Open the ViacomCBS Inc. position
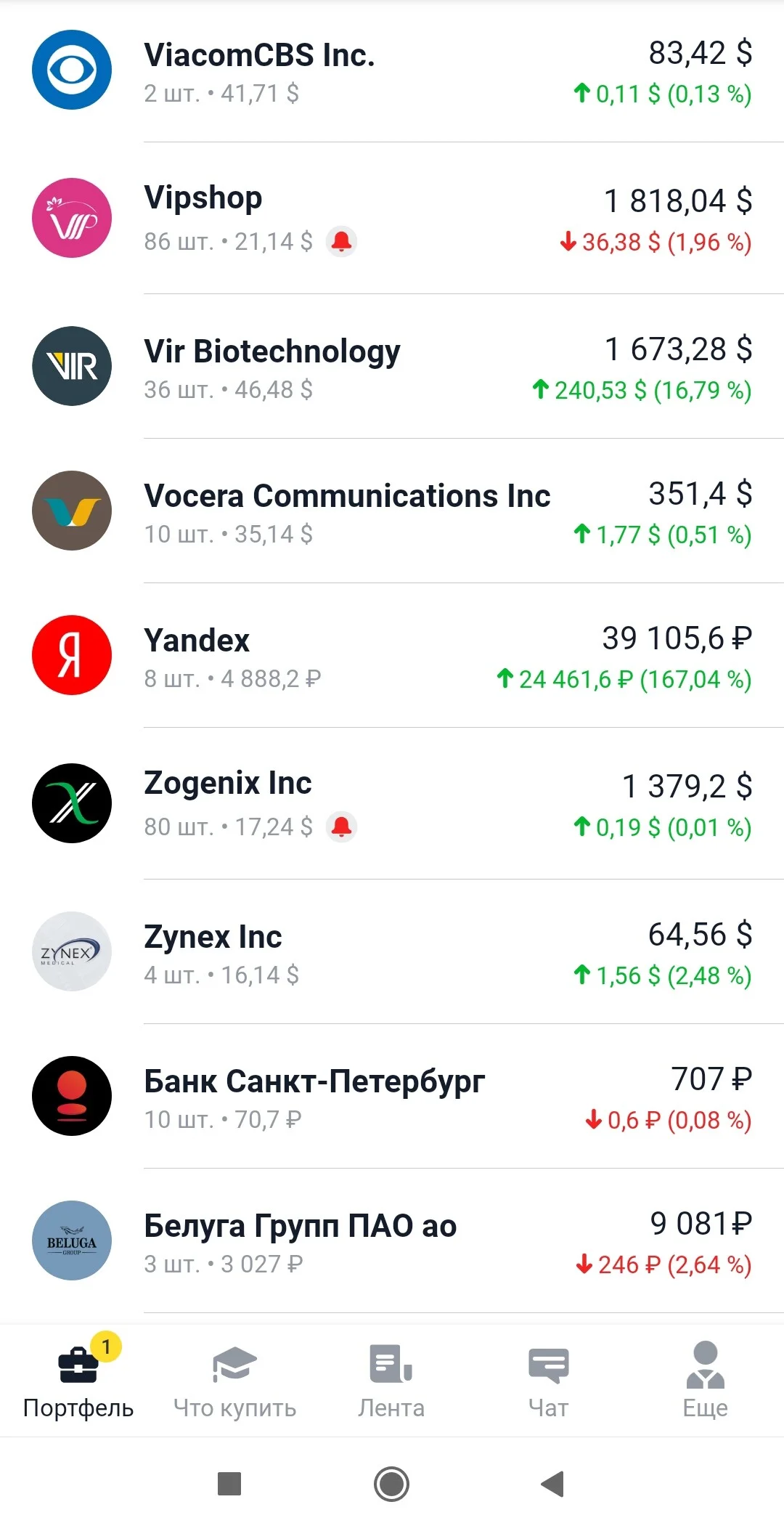Image resolution: width=784 pixels, height=1531 pixels. [392, 71]
